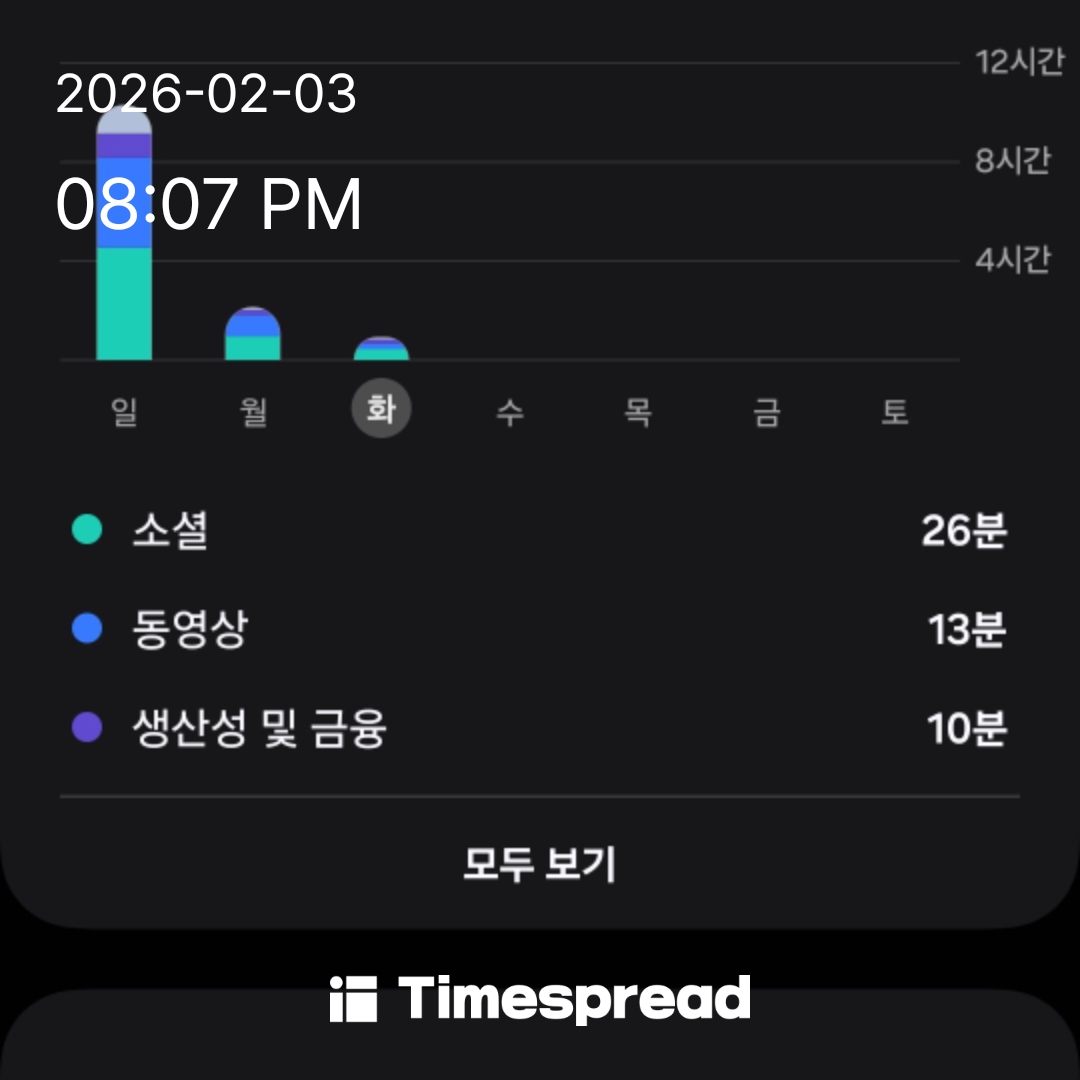The width and height of the screenshot is (1080, 1080).
Task: Choose 목 (Thursday) on the day axis
Action: 638,411
